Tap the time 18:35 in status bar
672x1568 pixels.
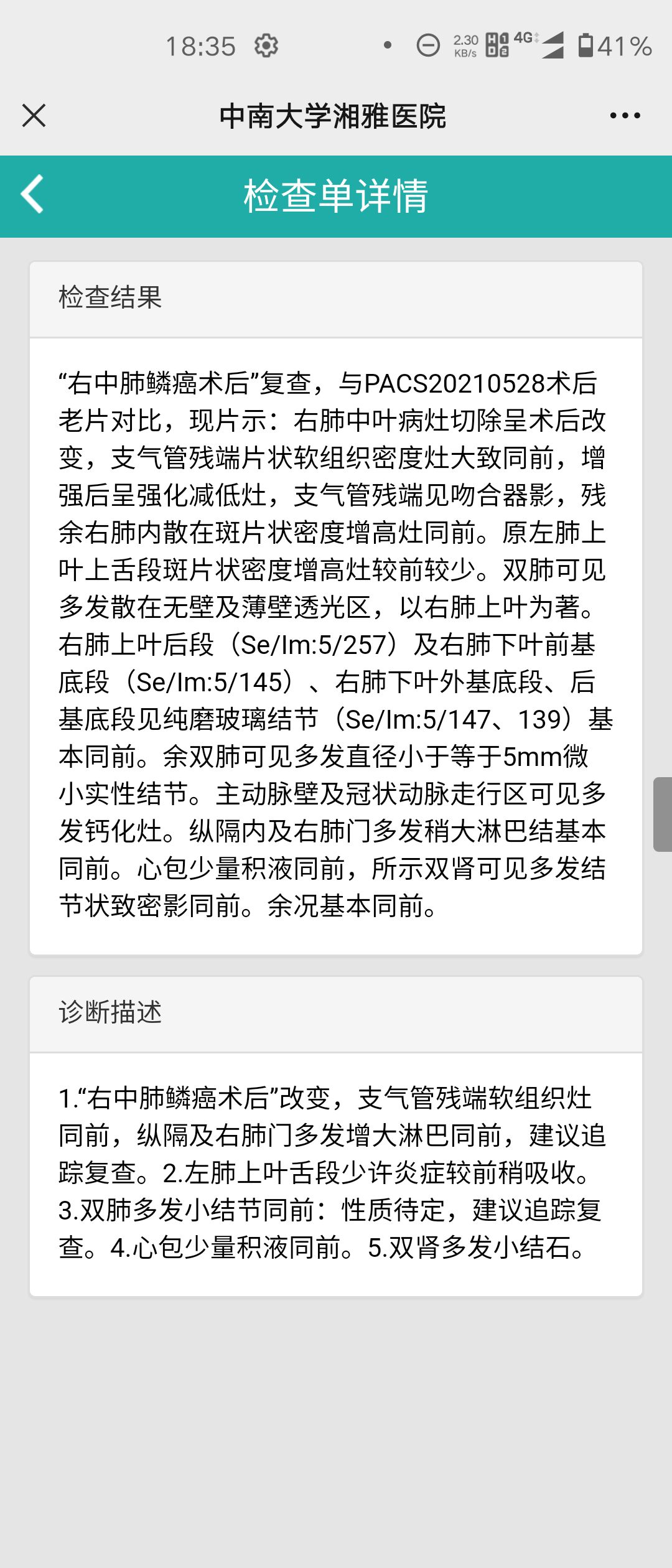pyautogui.click(x=202, y=46)
